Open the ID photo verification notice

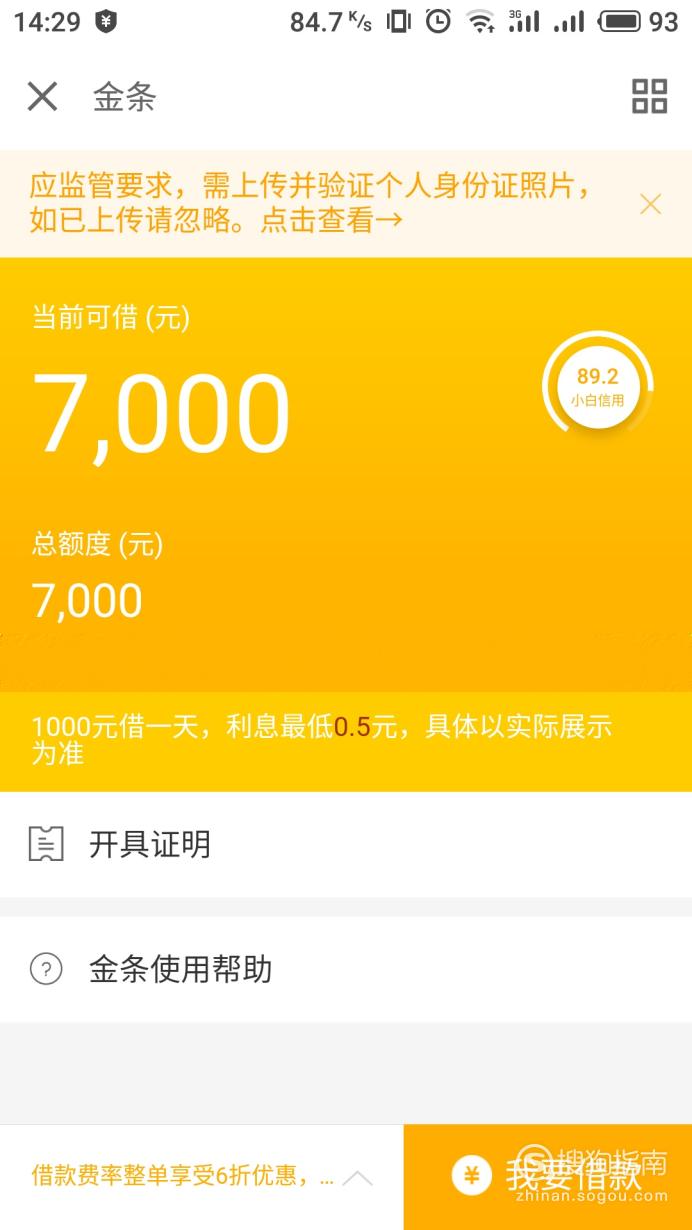310,203
